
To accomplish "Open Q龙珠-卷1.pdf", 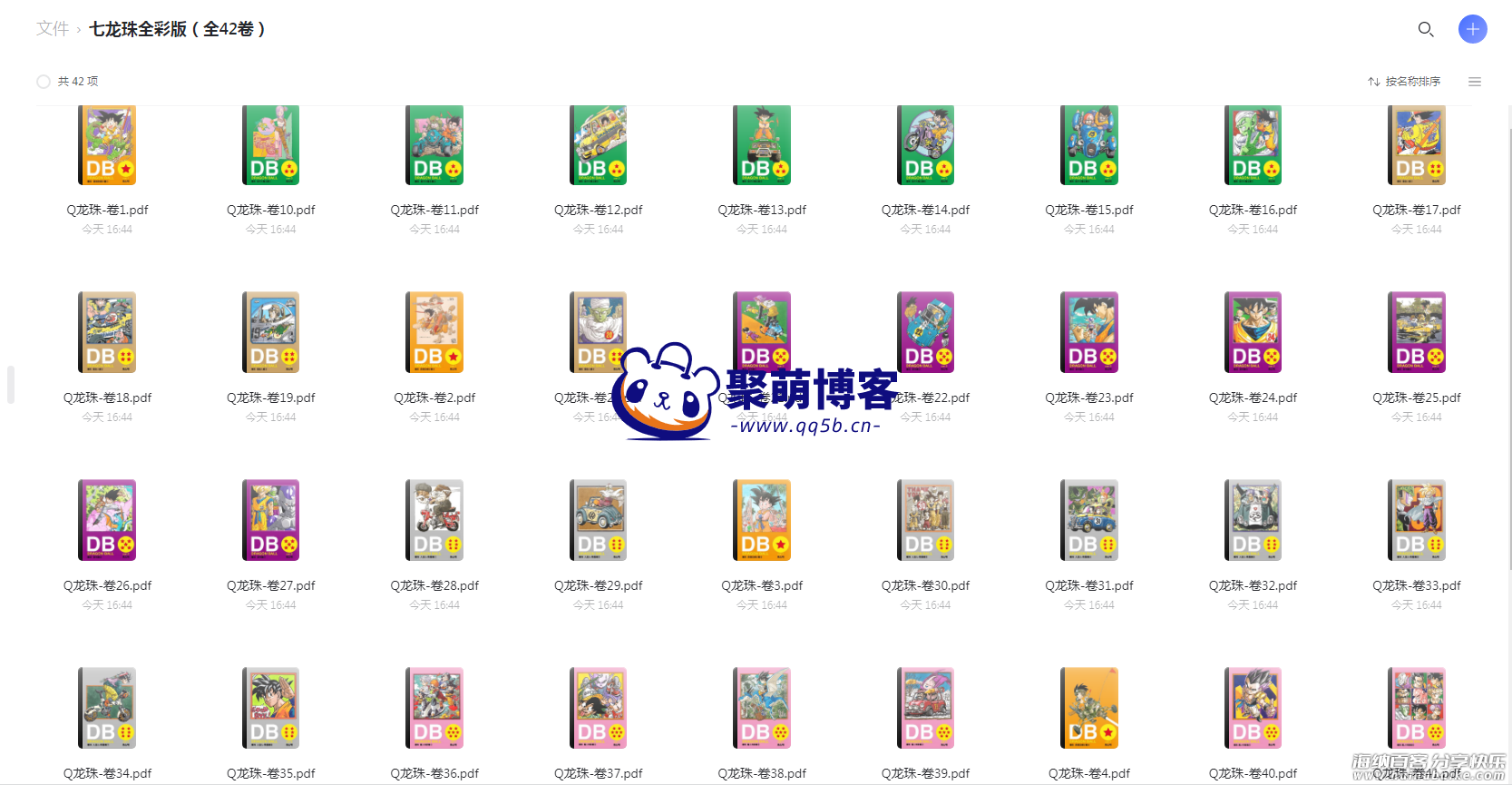I will point(107,146).
